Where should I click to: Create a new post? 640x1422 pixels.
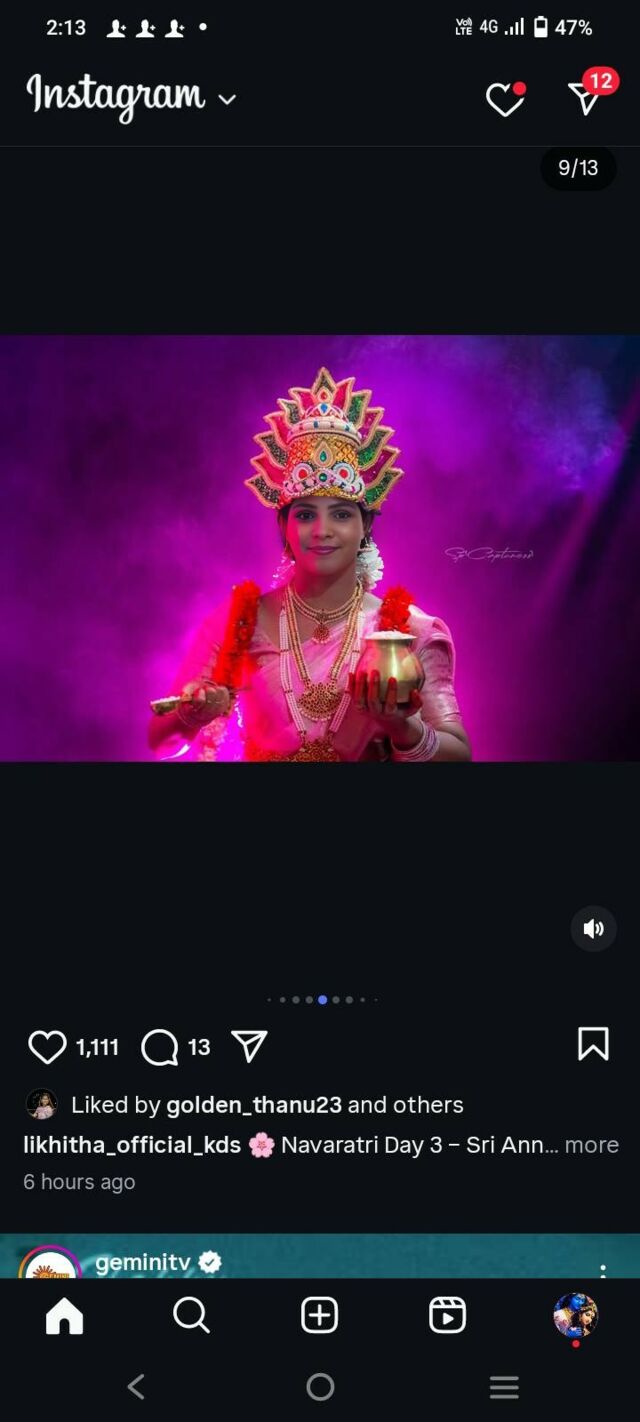click(x=320, y=1316)
